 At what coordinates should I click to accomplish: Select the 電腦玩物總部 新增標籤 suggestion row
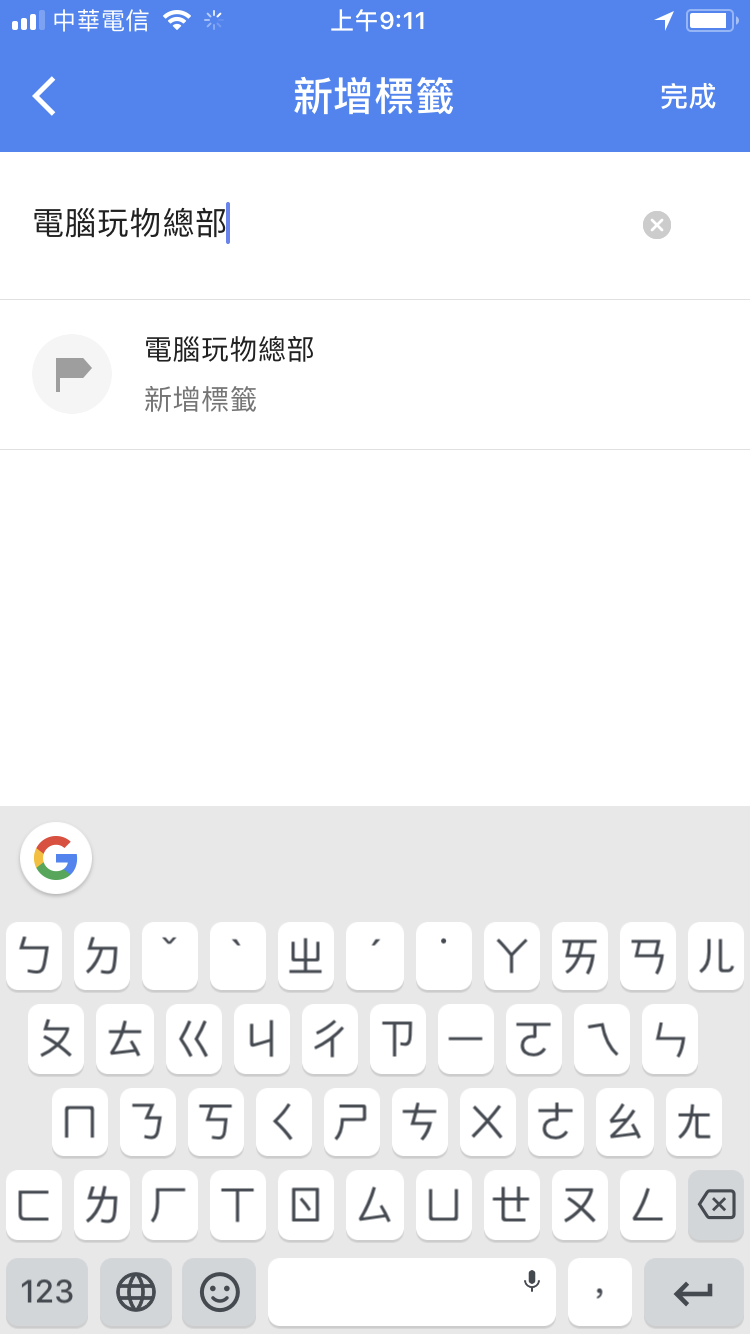375,375
